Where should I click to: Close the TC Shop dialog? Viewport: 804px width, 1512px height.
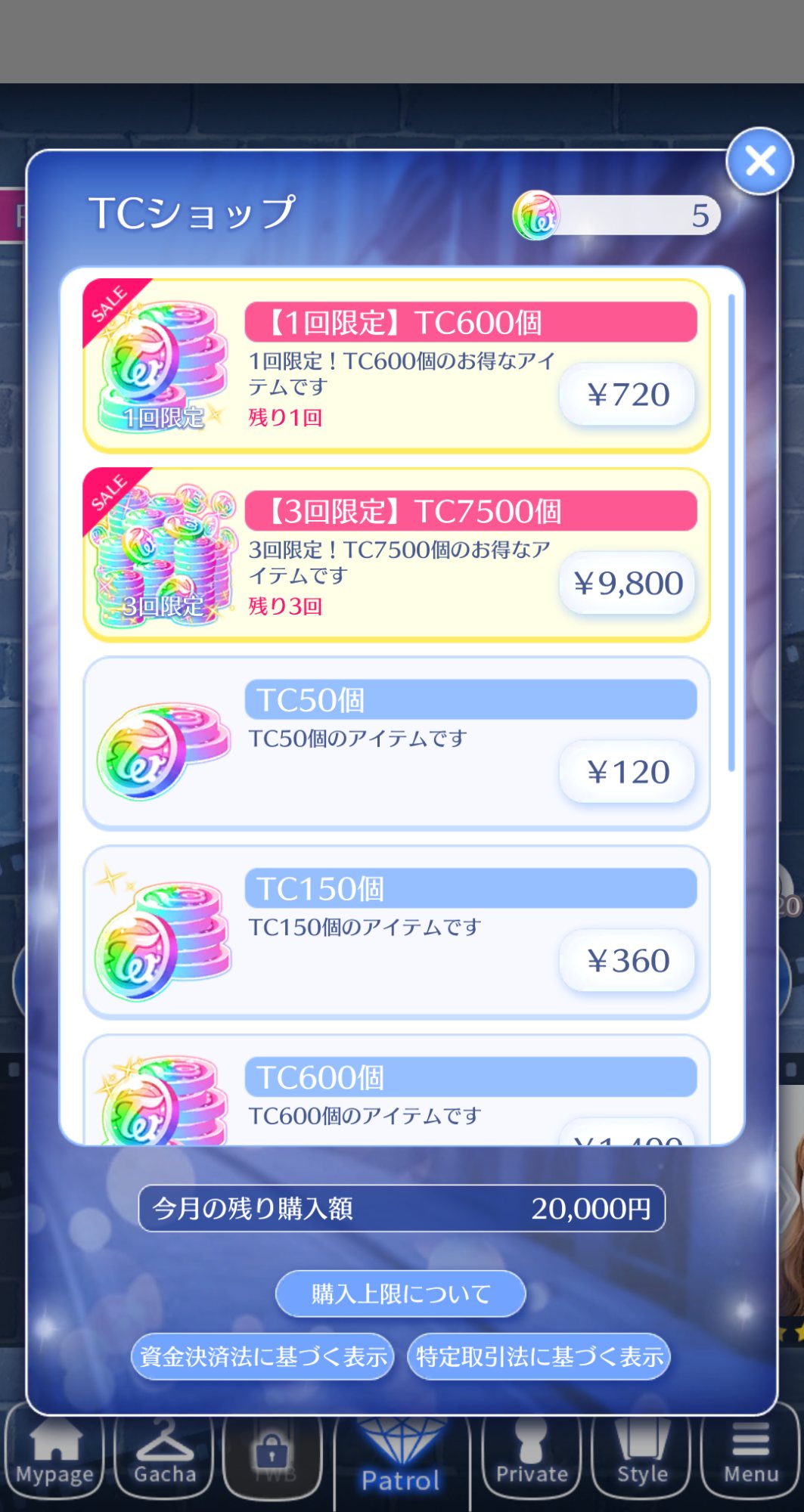759,161
